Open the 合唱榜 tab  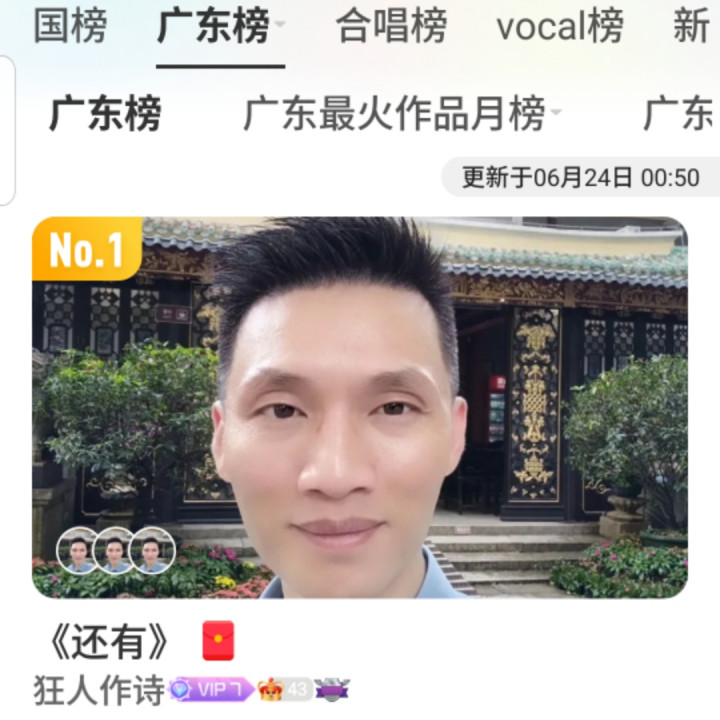(391, 27)
